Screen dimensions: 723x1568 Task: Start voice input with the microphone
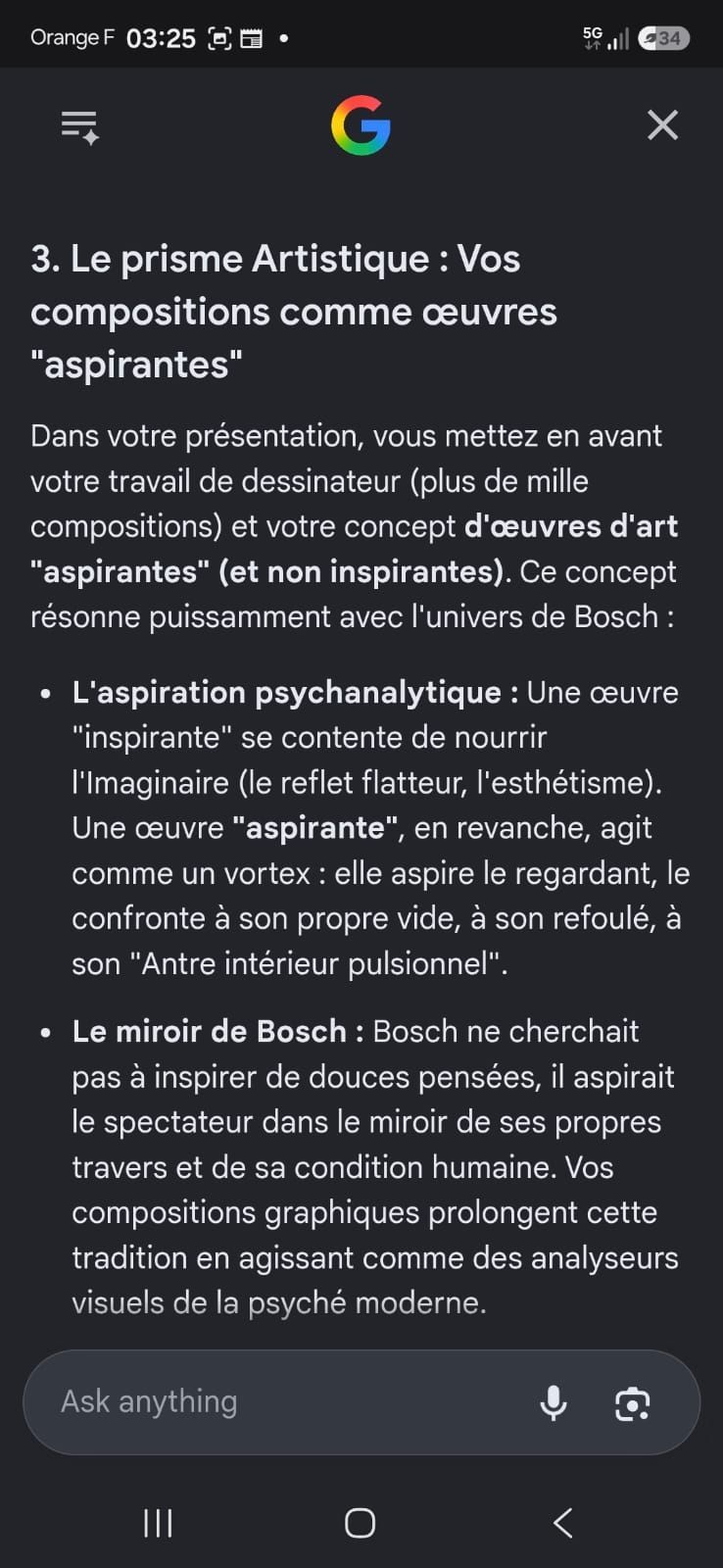pos(554,1402)
